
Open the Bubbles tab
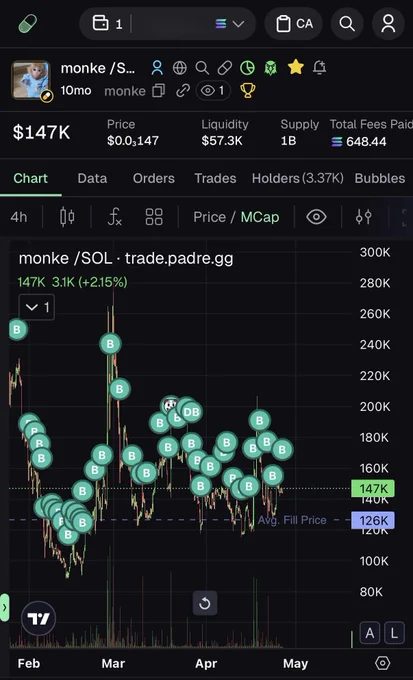point(380,178)
